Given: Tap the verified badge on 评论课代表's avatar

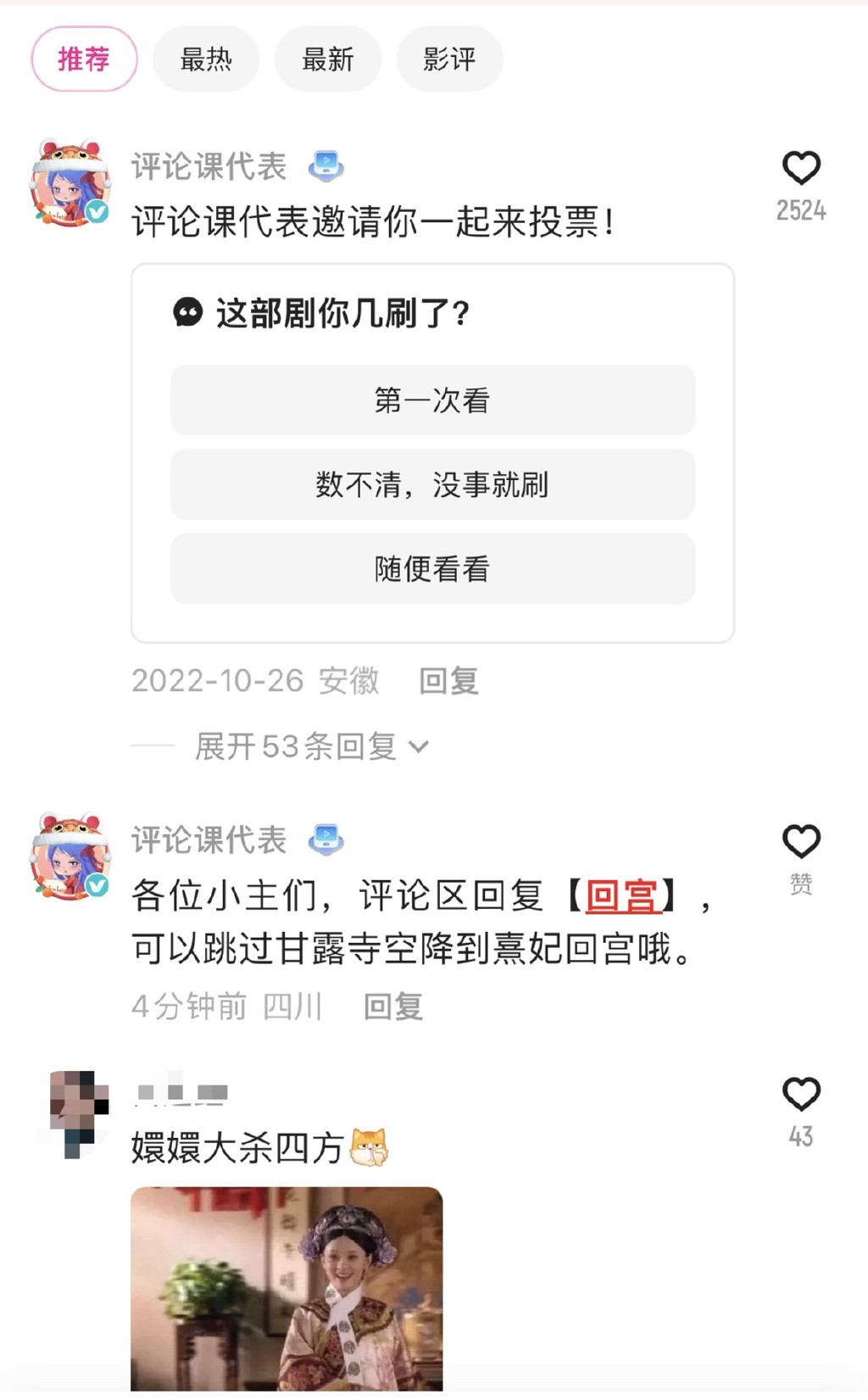Looking at the screenshot, I should coord(99,212).
